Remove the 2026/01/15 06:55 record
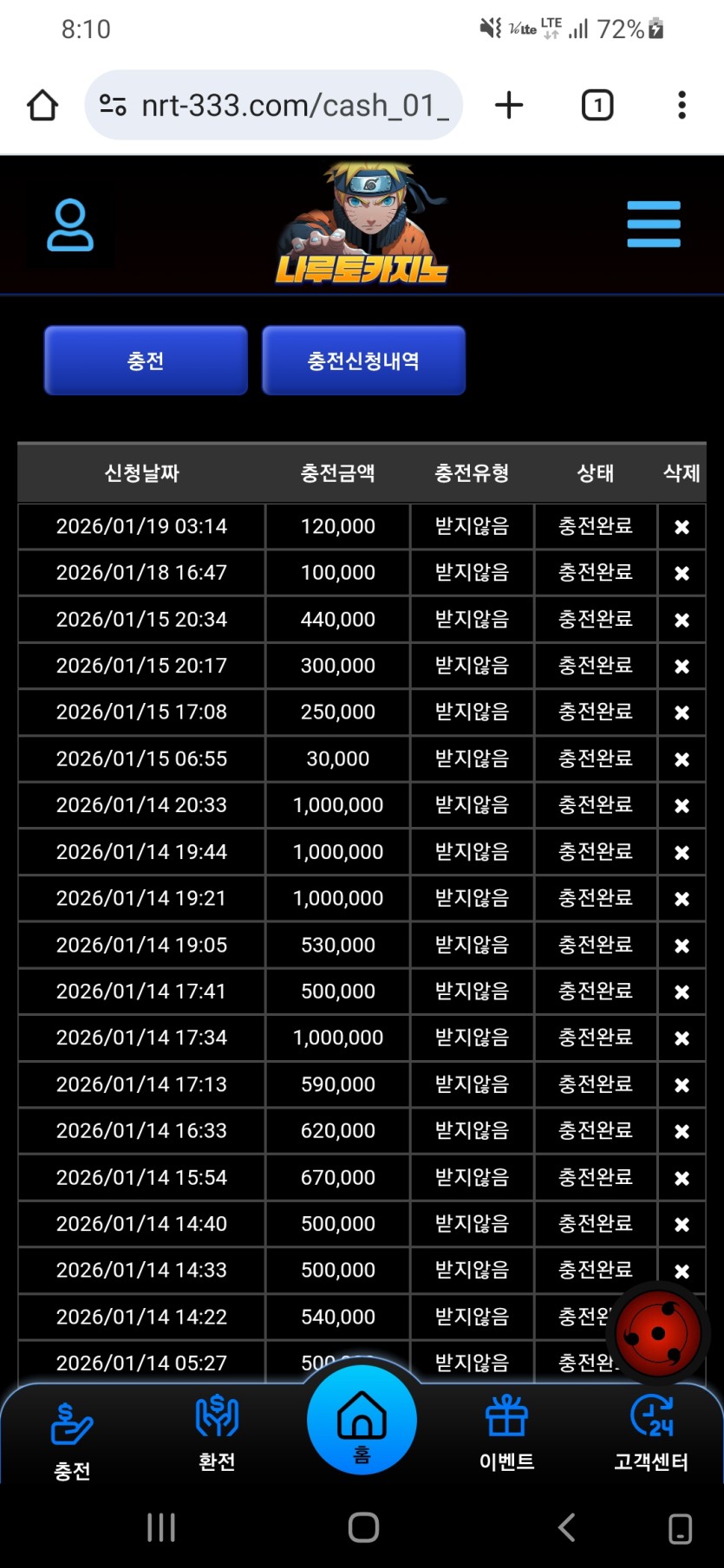Viewport: 724px width, 1568px height. (682, 759)
